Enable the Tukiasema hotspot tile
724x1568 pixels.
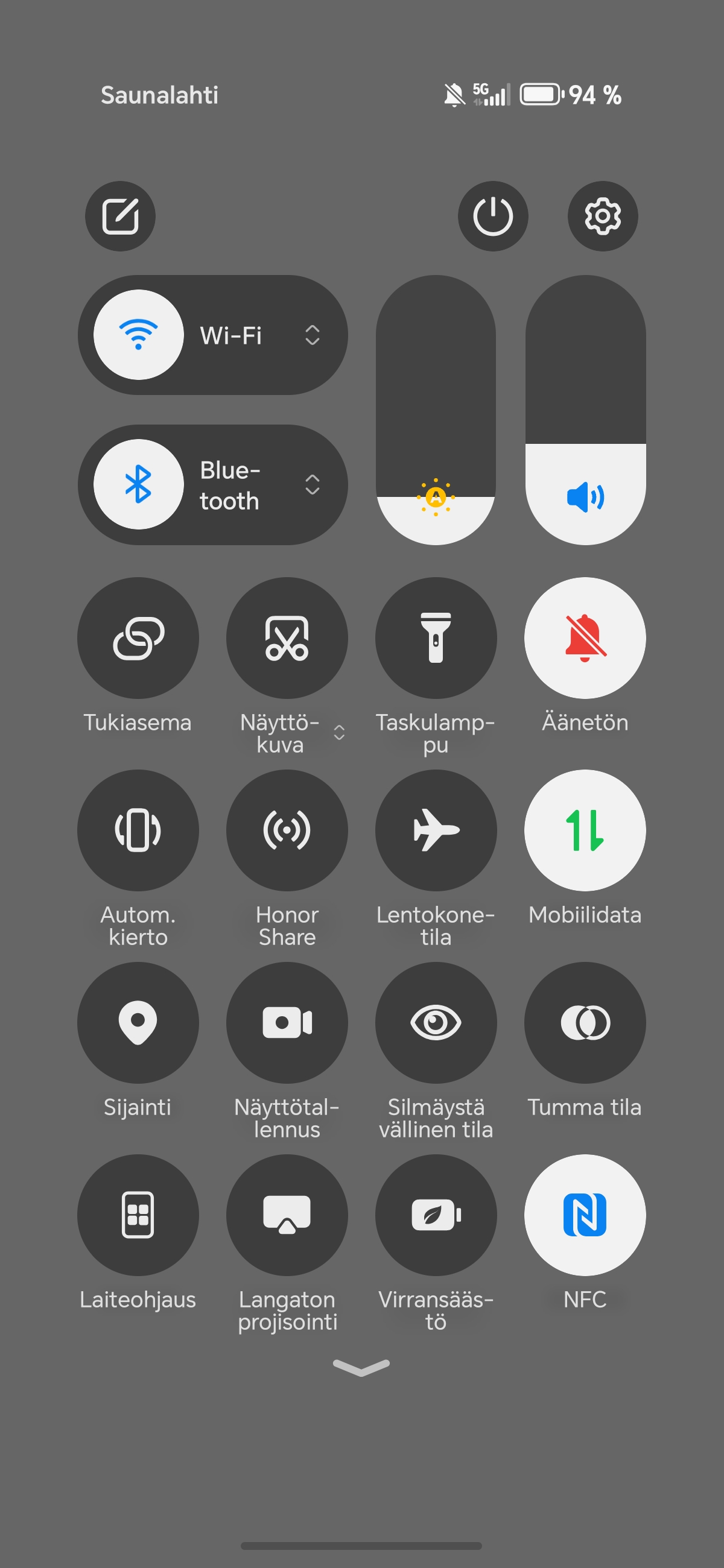click(x=138, y=638)
